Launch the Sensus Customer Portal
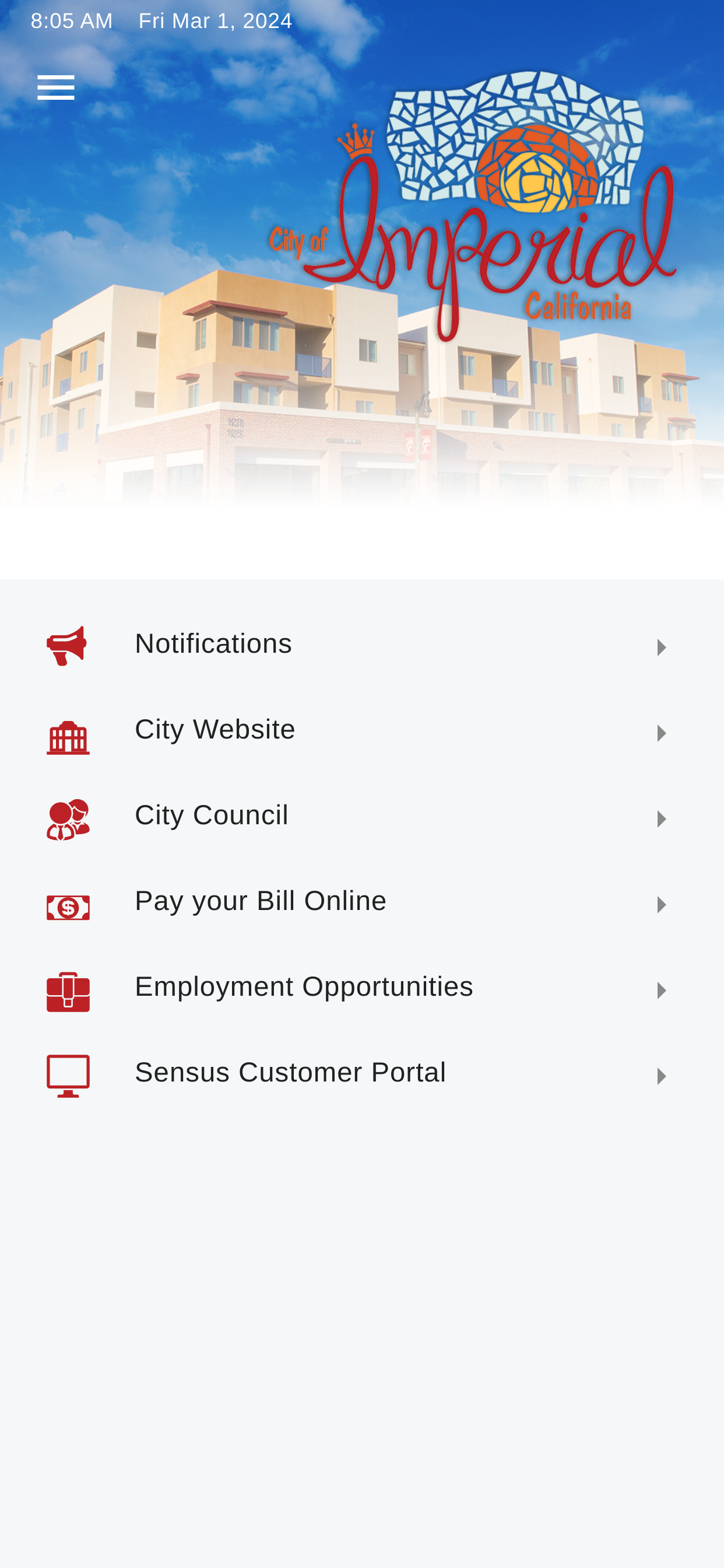724x1568 pixels. click(x=361, y=1074)
